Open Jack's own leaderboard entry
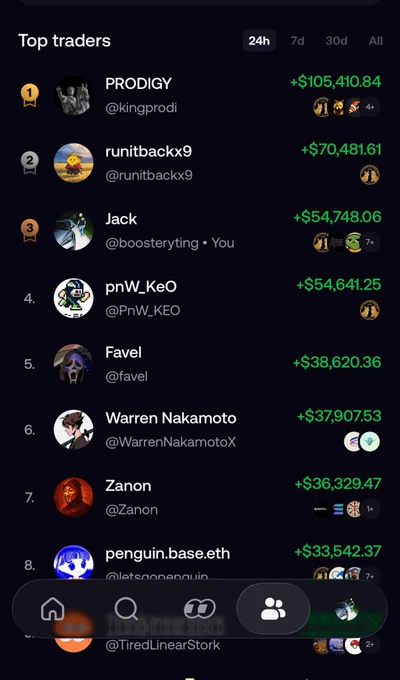Screen dimensions: 400x680 [200, 231]
